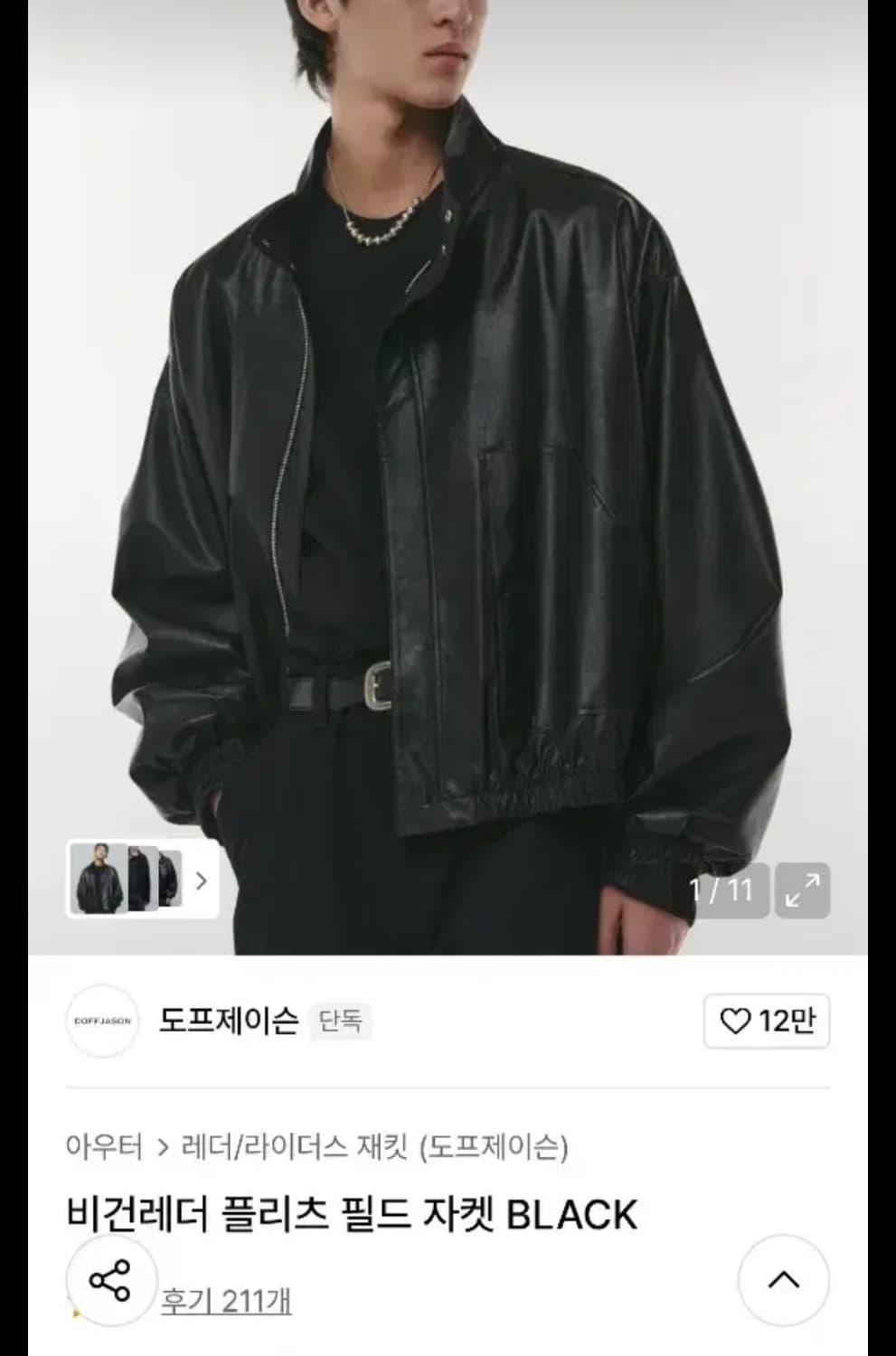Tap the main product photo
Viewport: 896px width, 1356px height.
(448, 452)
